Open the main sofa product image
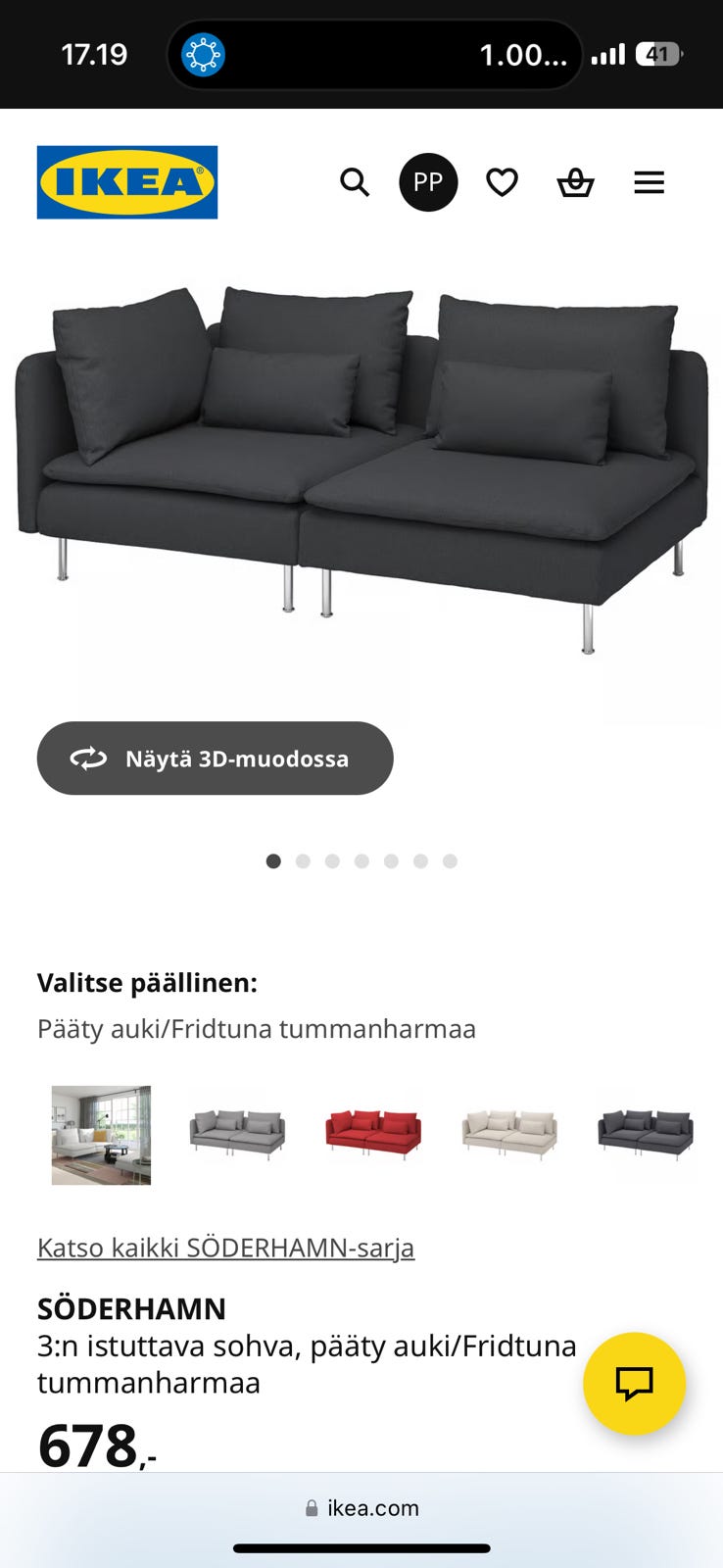 pos(361,470)
